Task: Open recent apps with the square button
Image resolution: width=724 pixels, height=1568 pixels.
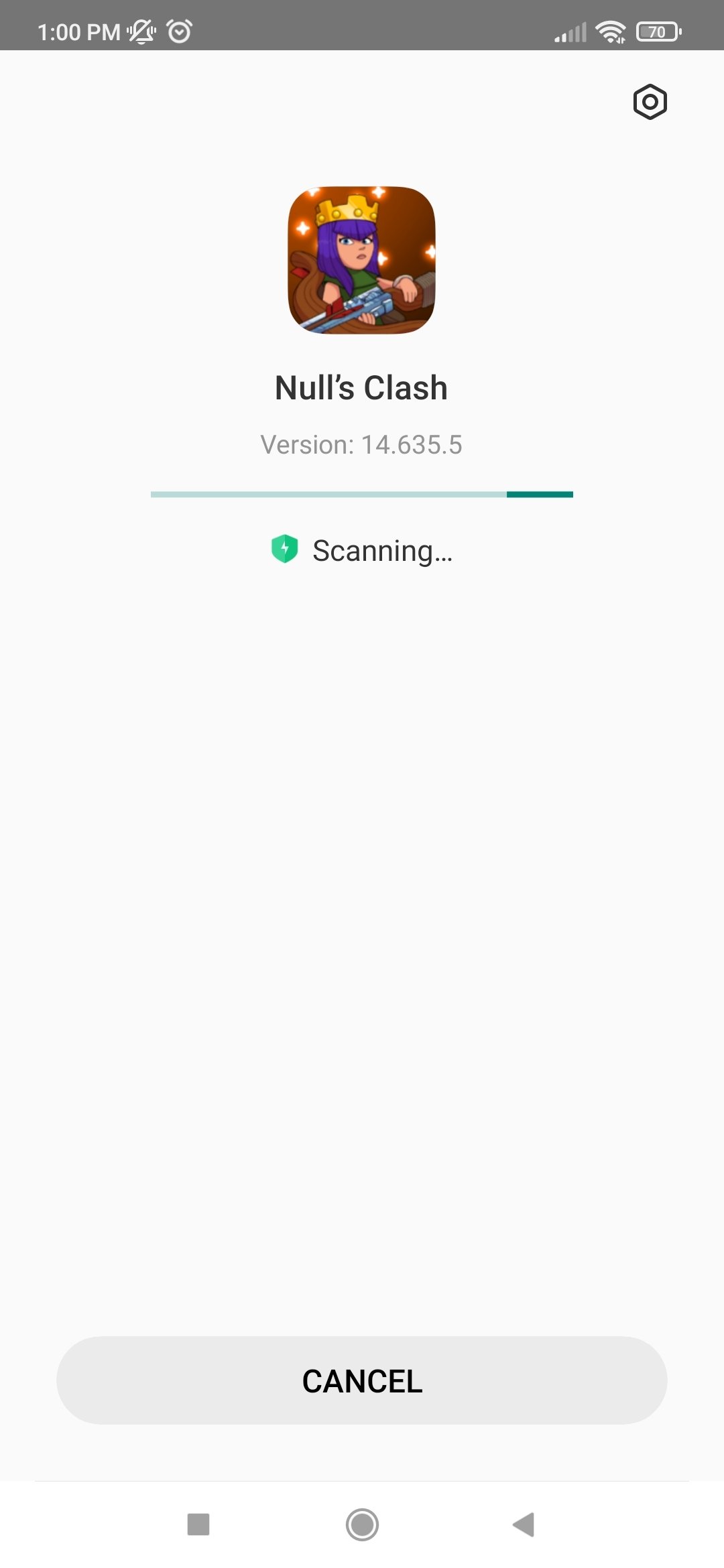Action: click(x=198, y=1524)
